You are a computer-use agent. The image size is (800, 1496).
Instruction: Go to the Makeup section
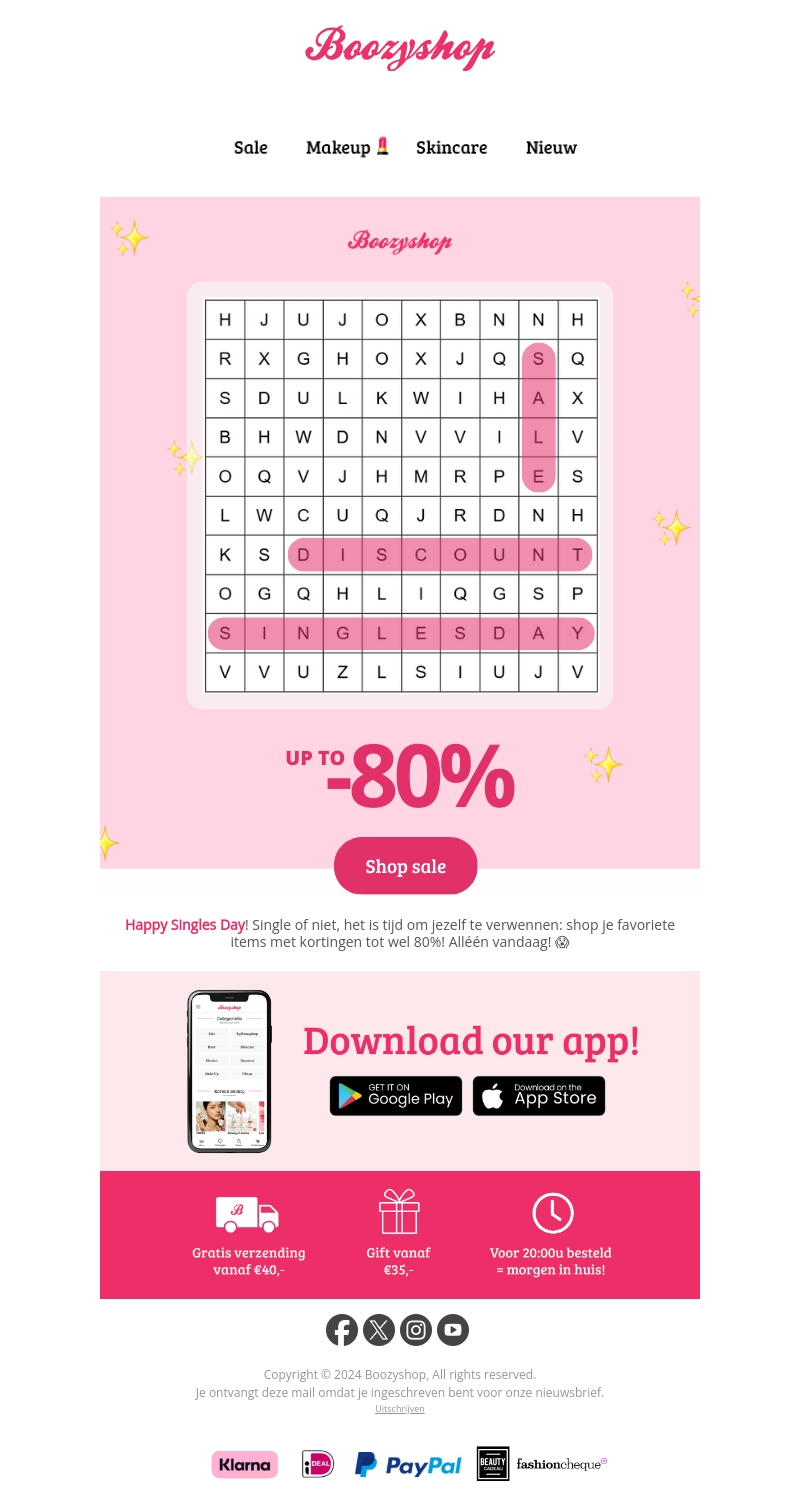pos(346,147)
